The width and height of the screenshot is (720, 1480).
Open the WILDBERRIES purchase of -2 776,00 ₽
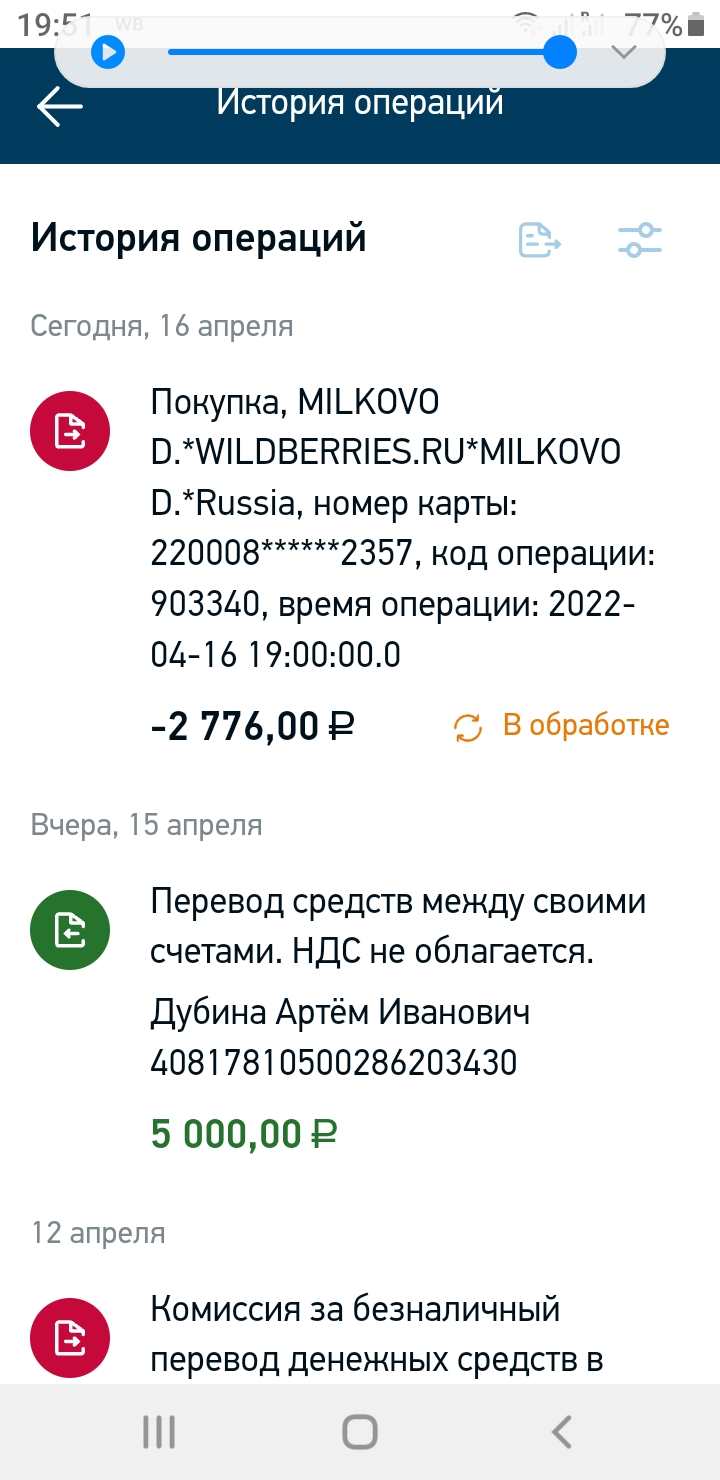coord(360,565)
